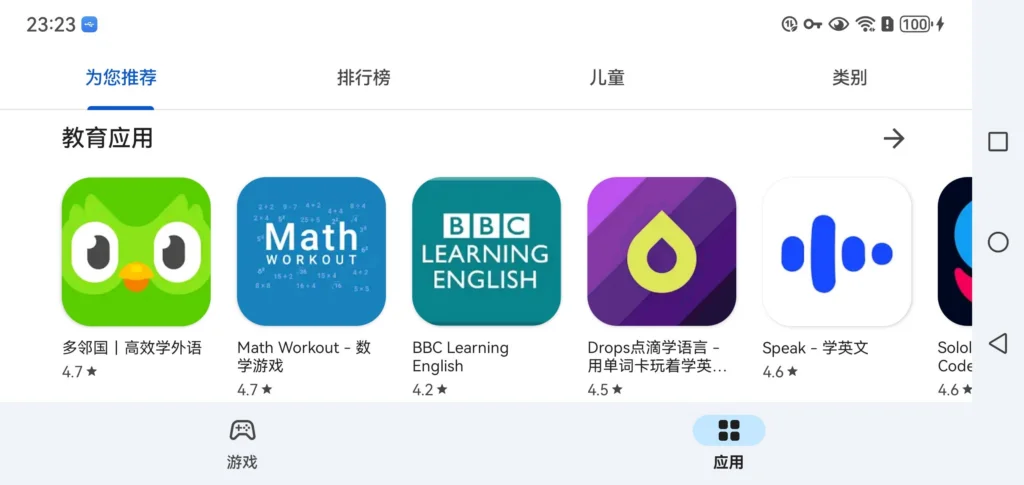Expand 教育应用 section with the arrow
The height and width of the screenshot is (485, 1024).
click(x=894, y=139)
